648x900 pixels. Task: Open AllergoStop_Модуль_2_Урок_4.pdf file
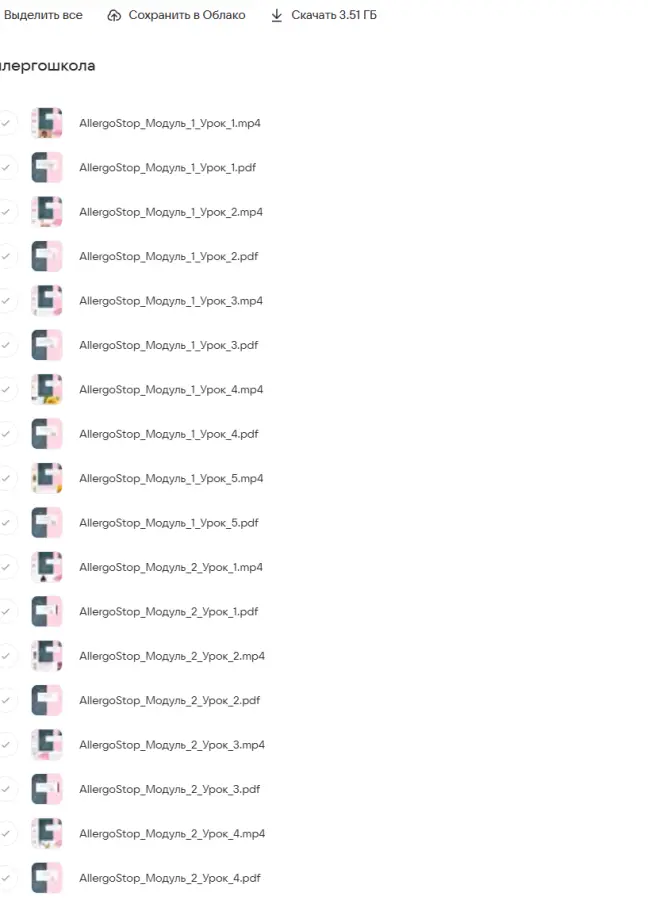pos(169,878)
